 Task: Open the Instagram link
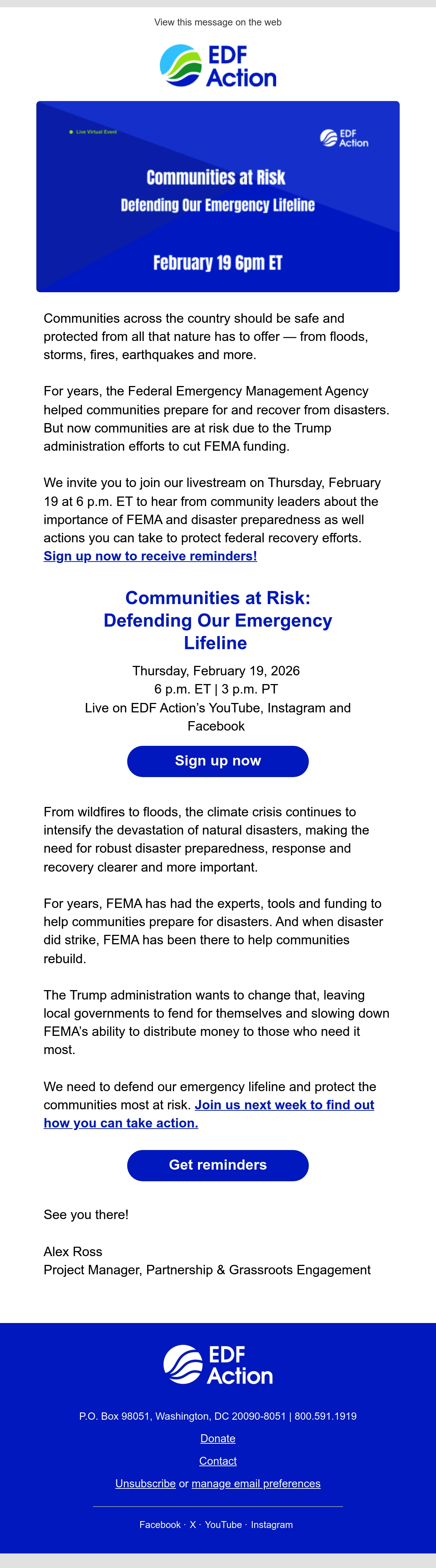[272, 1525]
